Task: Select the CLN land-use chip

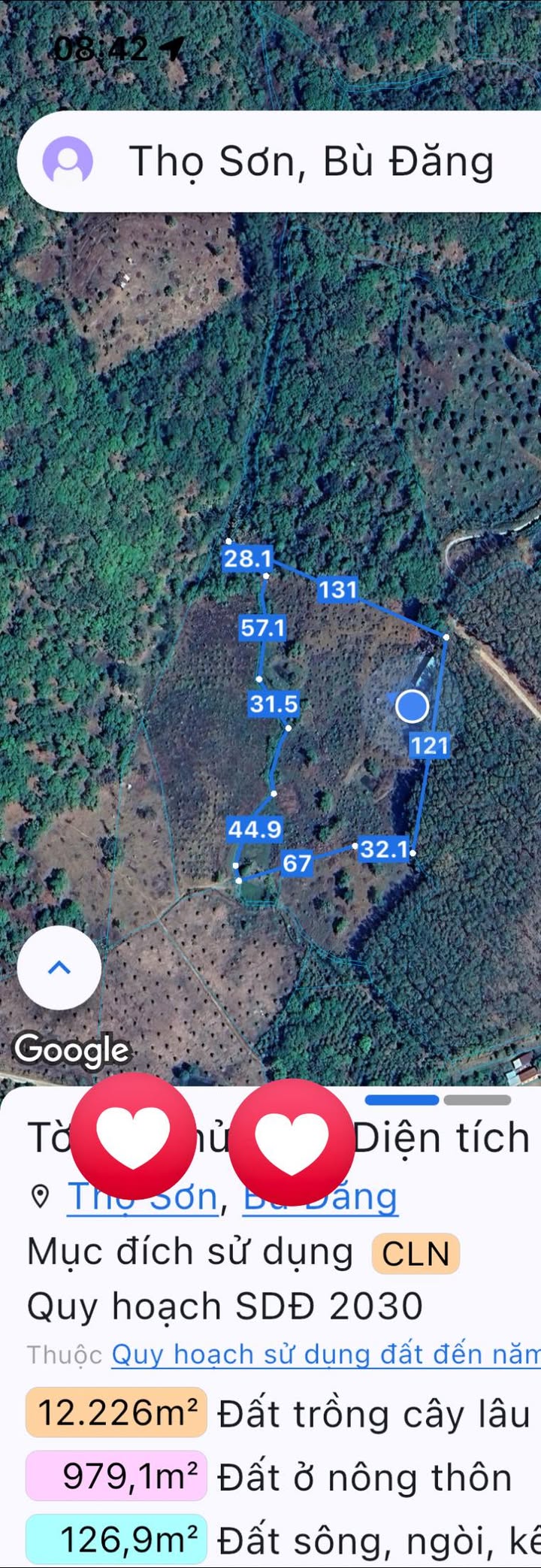Action: pyautogui.click(x=416, y=1253)
